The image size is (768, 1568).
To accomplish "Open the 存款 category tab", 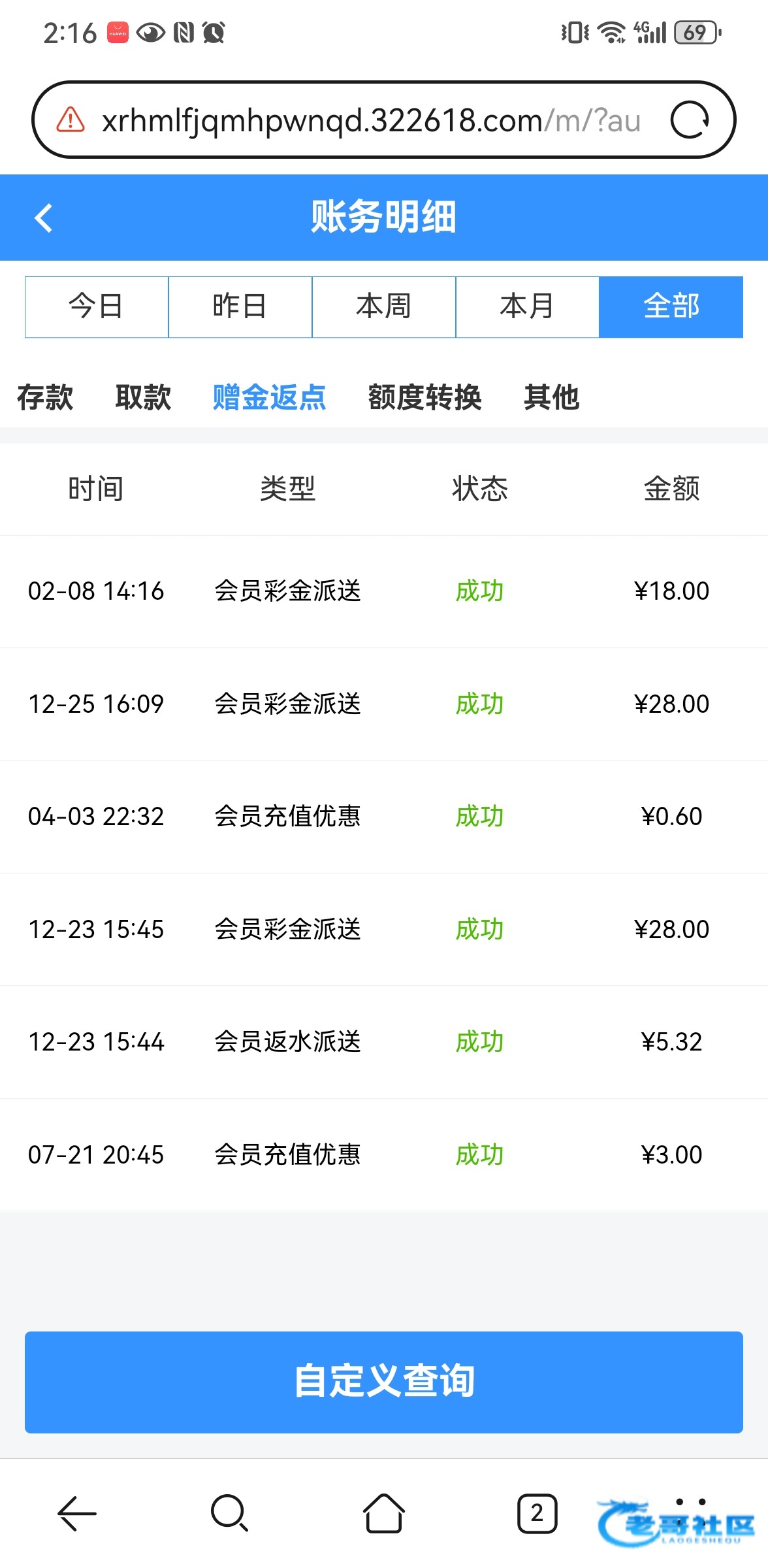I will click(45, 397).
